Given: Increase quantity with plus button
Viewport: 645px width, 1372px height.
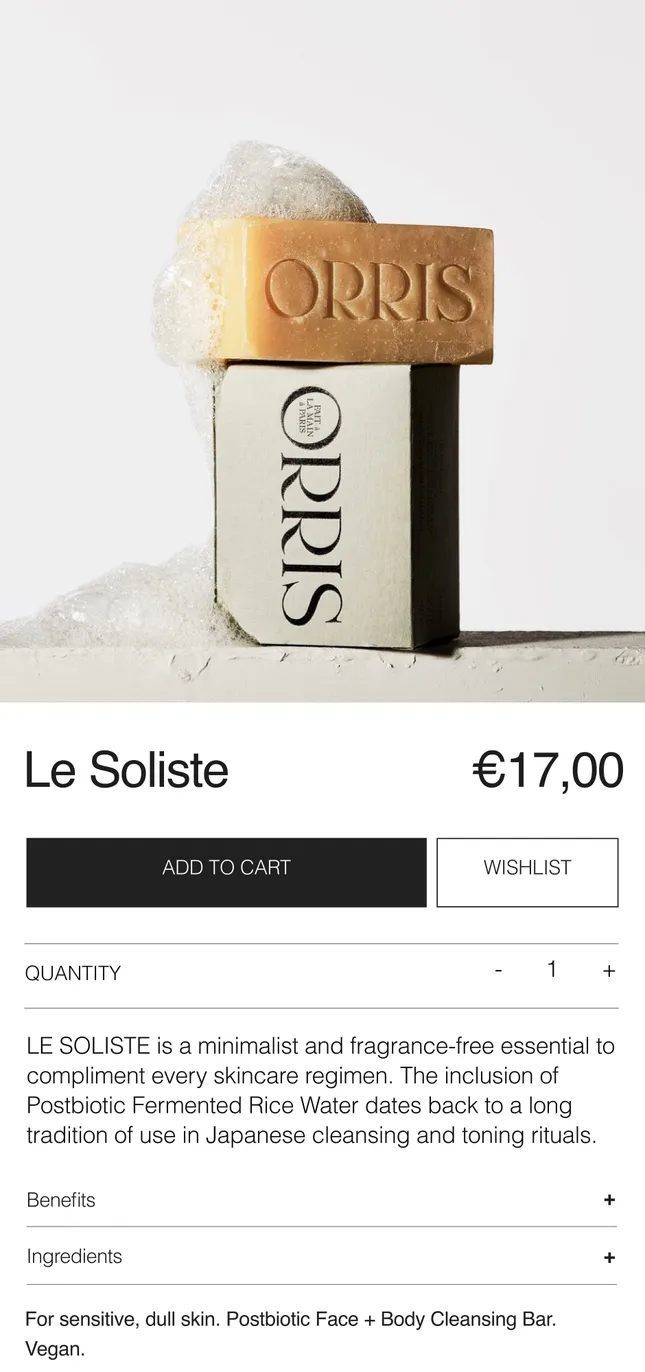Looking at the screenshot, I should tap(608, 971).
